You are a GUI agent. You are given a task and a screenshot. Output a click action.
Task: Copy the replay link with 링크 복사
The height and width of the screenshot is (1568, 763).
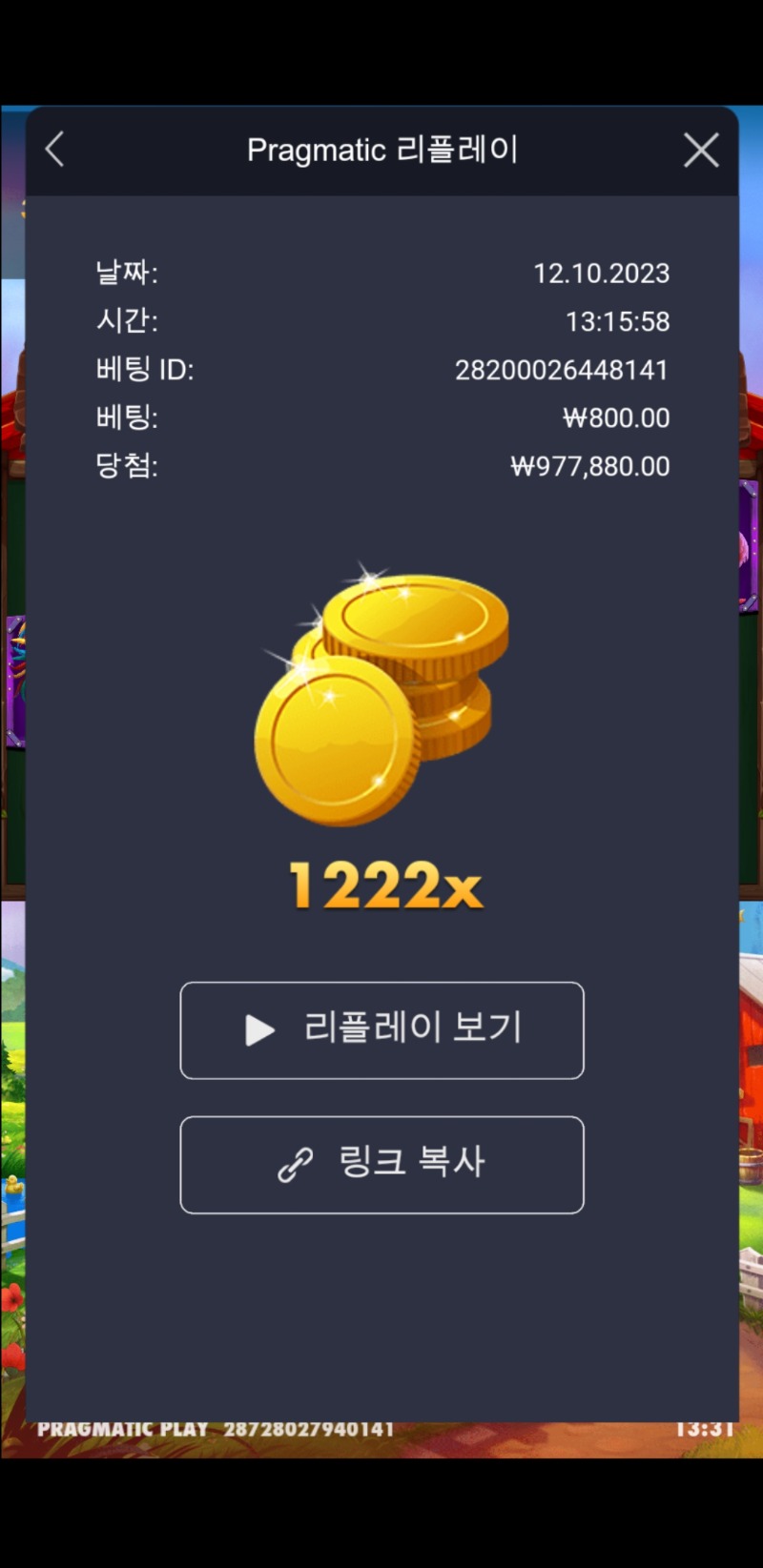[381, 1165]
